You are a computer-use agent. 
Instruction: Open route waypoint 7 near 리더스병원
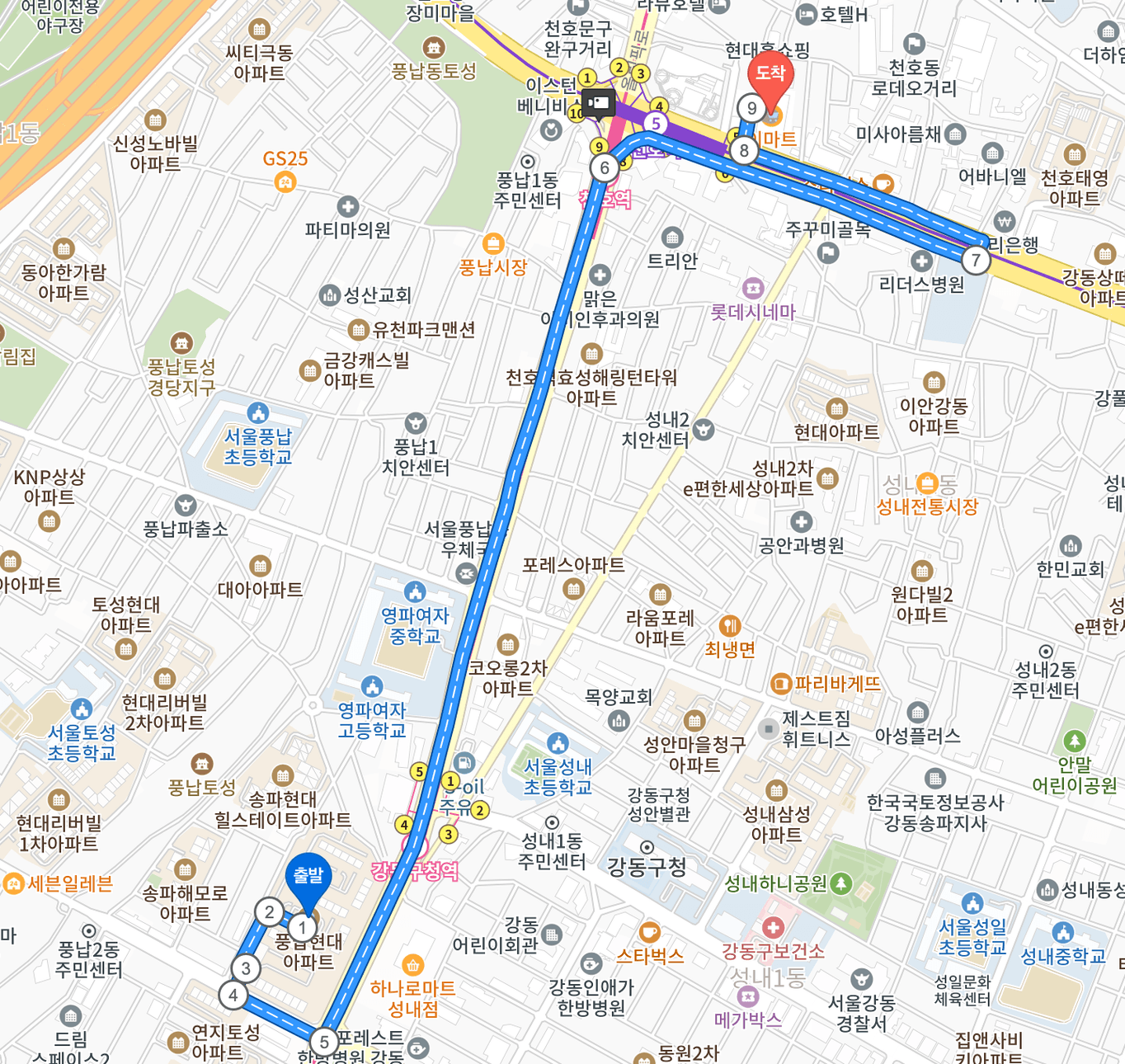(x=976, y=261)
